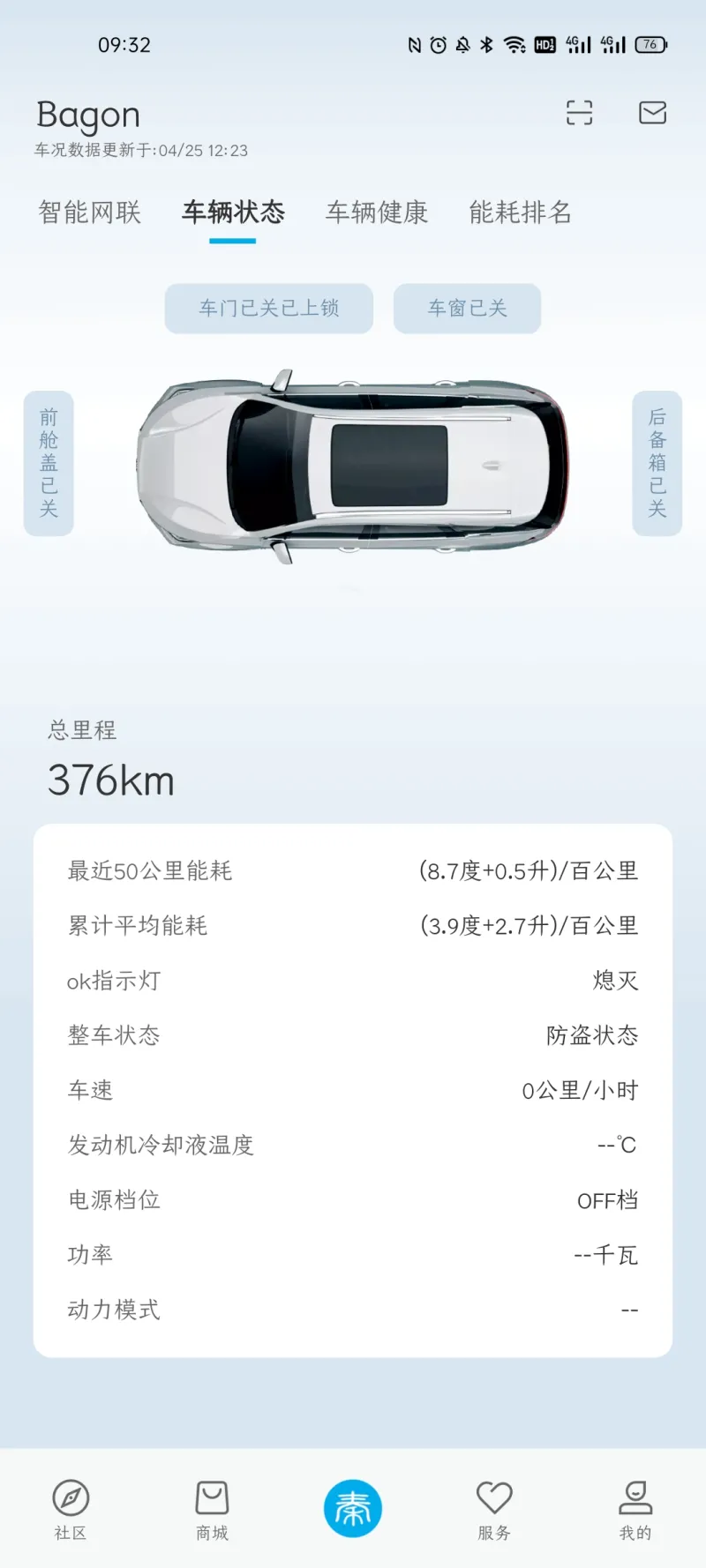The width and height of the screenshot is (706, 1568).
Task: Tap the 车门已关已上锁 status chip
Action: [268, 309]
